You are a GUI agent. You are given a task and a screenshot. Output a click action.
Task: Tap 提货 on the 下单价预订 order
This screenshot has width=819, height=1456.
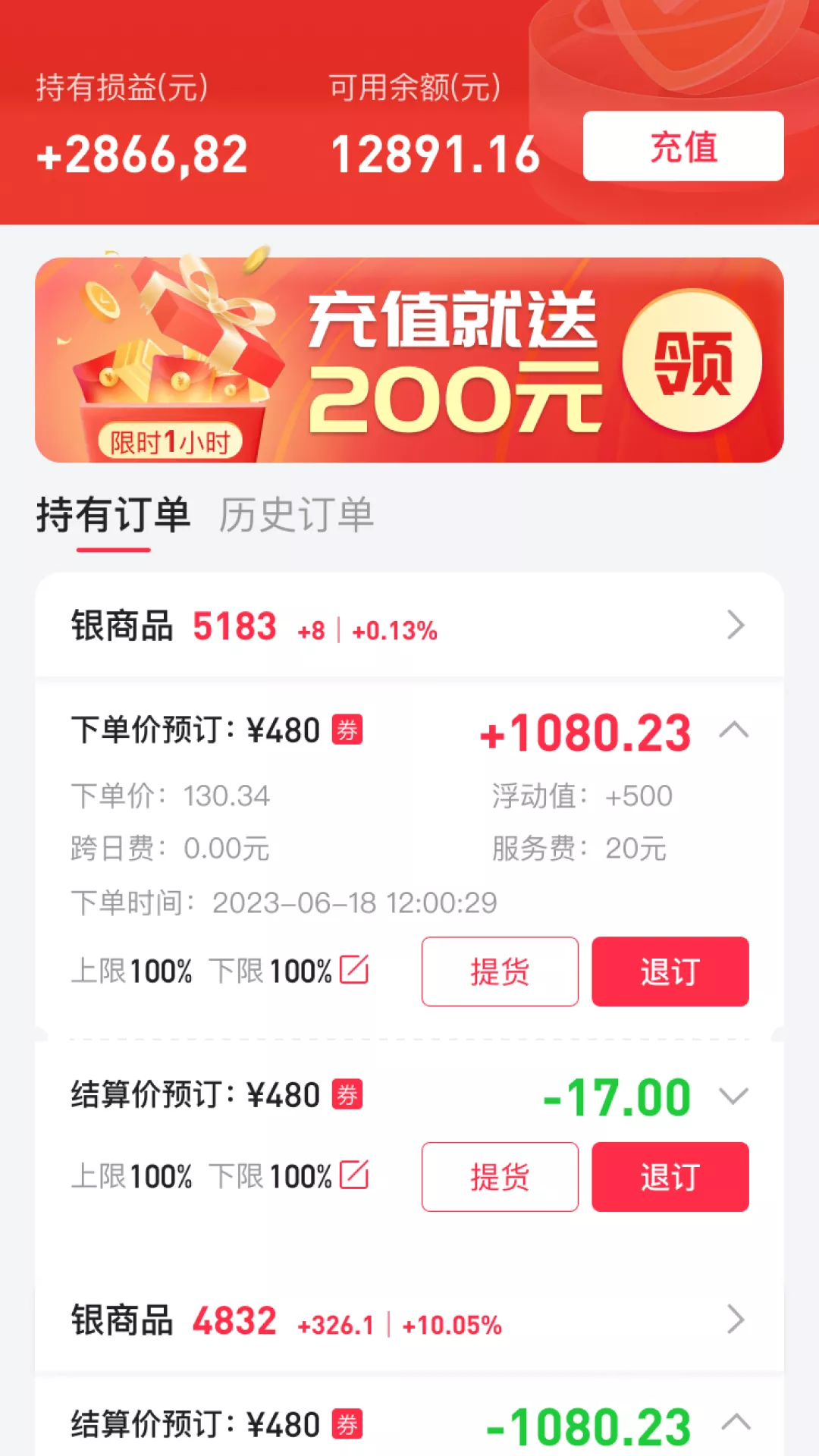[x=500, y=971]
